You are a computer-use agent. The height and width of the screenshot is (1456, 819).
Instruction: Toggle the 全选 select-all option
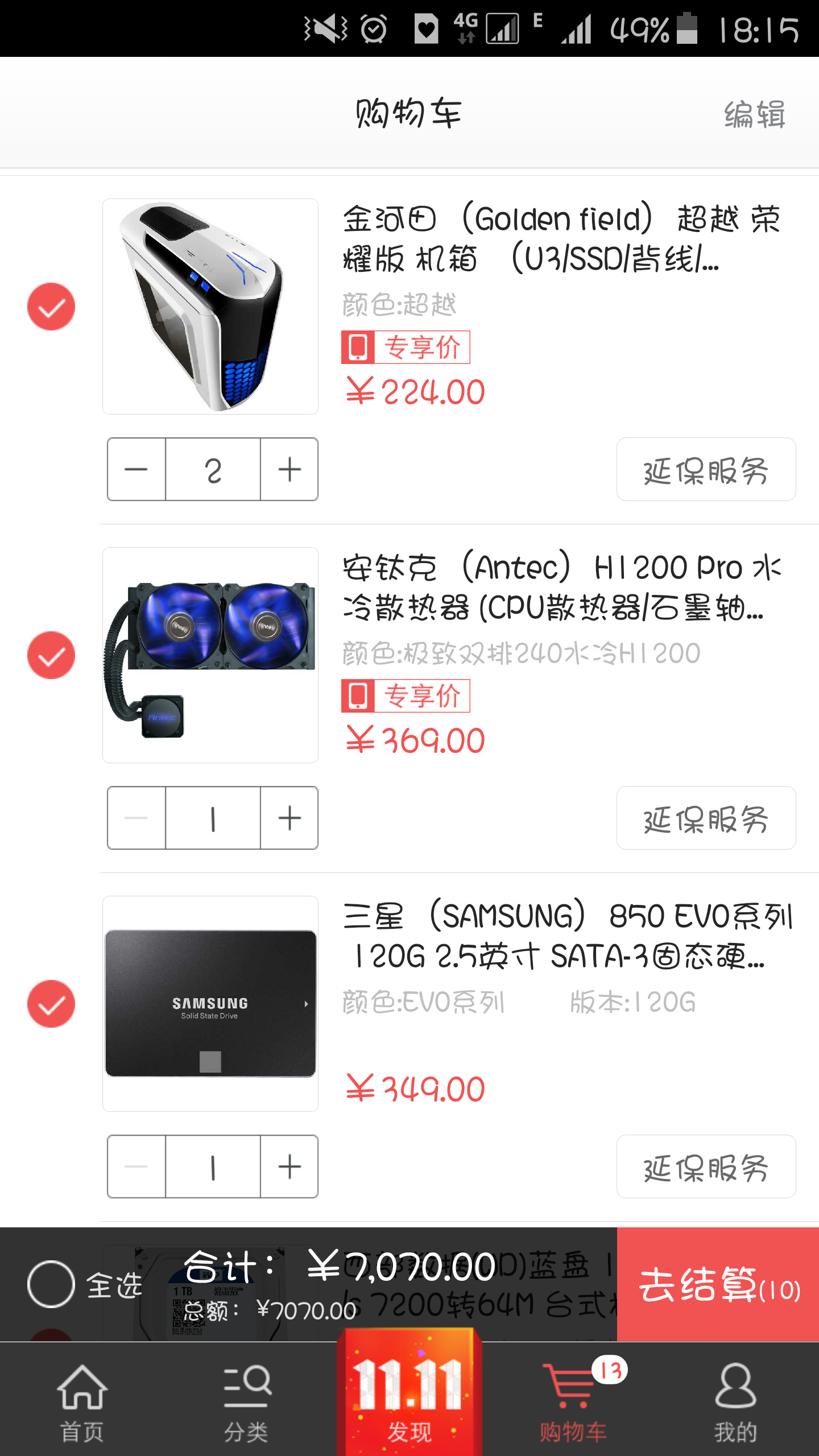(51, 1284)
